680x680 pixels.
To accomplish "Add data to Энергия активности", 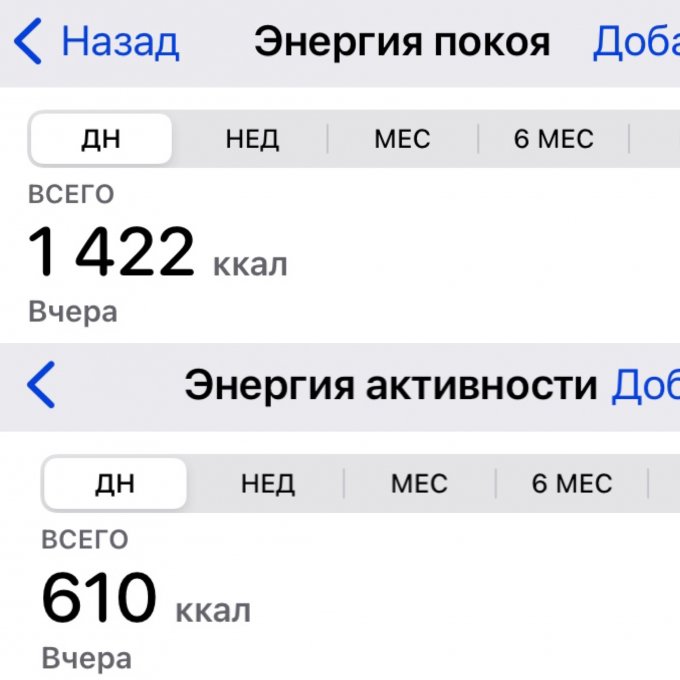I will (645, 385).
